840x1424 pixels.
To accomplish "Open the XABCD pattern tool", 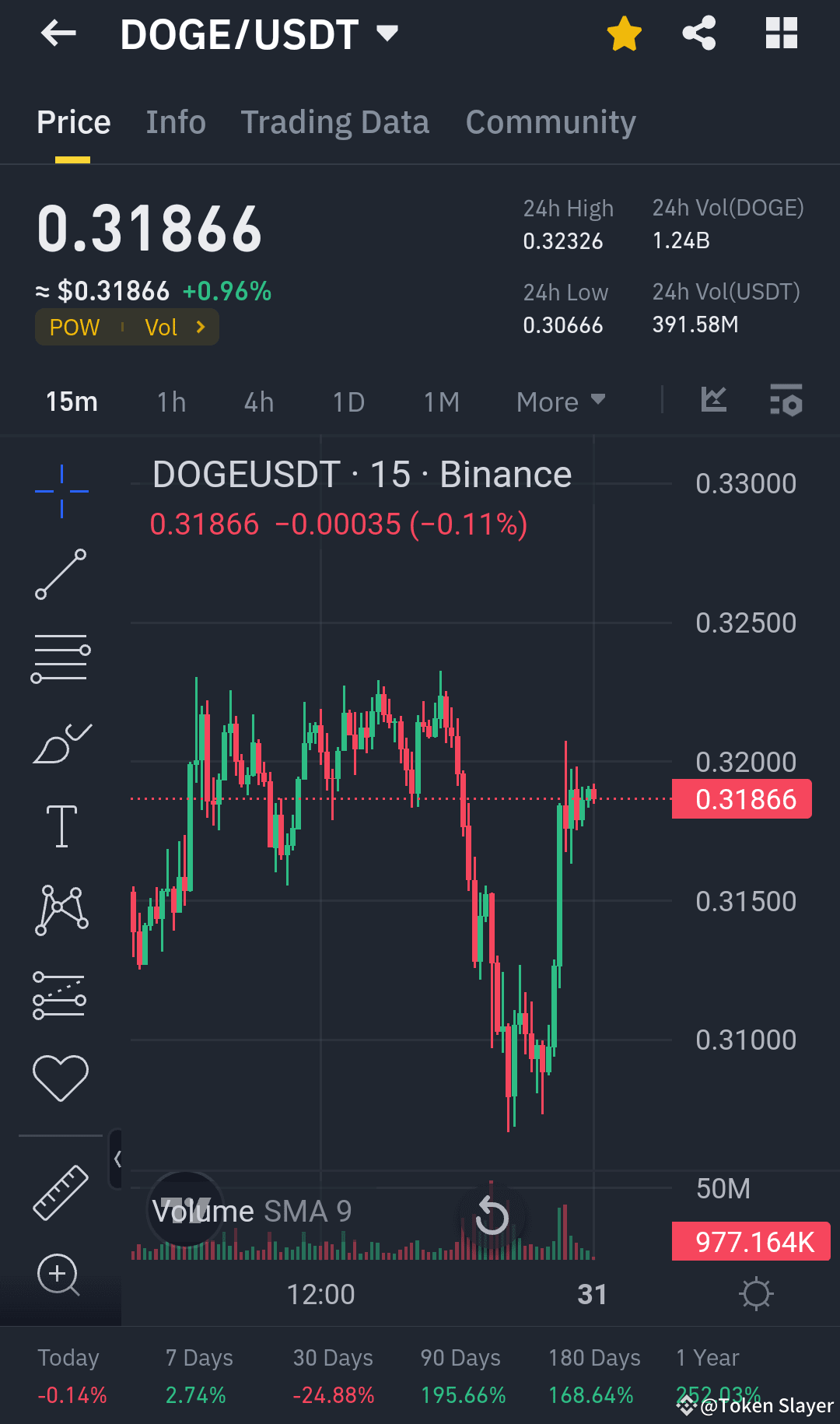I will (61, 910).
